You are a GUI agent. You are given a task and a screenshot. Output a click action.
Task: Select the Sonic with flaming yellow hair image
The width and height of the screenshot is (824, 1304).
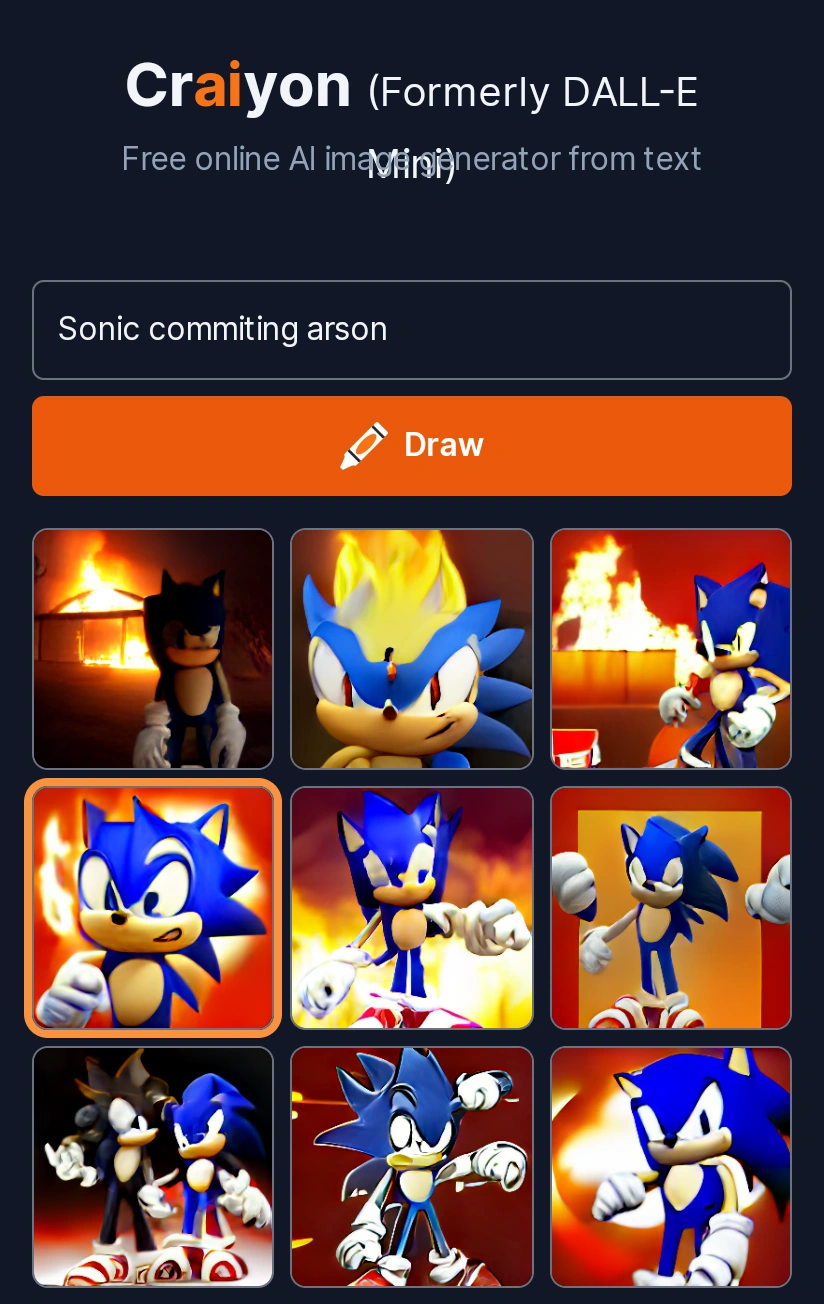point(411,649)
